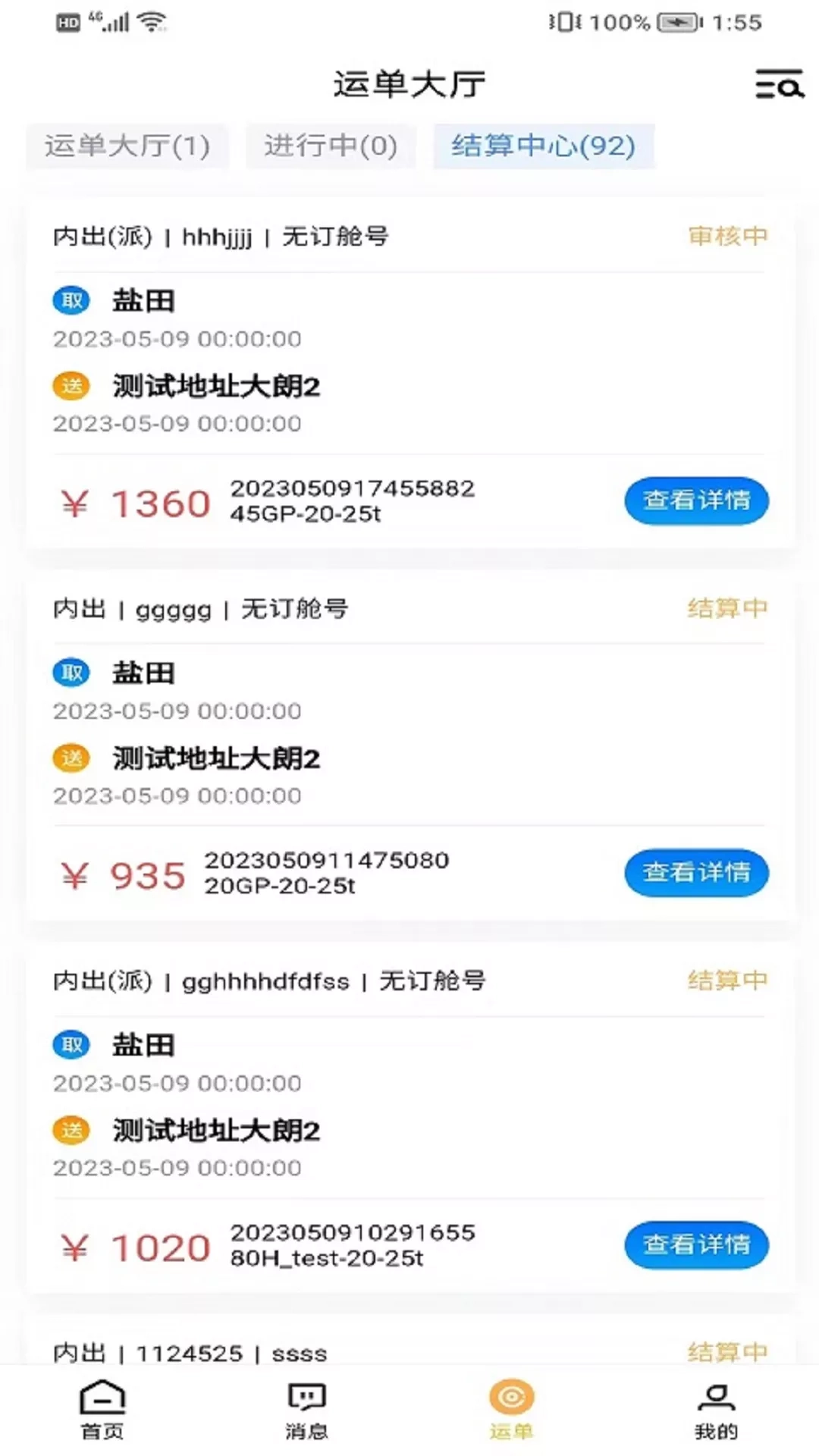Go to the 首页 home tab

point(102,1409)
